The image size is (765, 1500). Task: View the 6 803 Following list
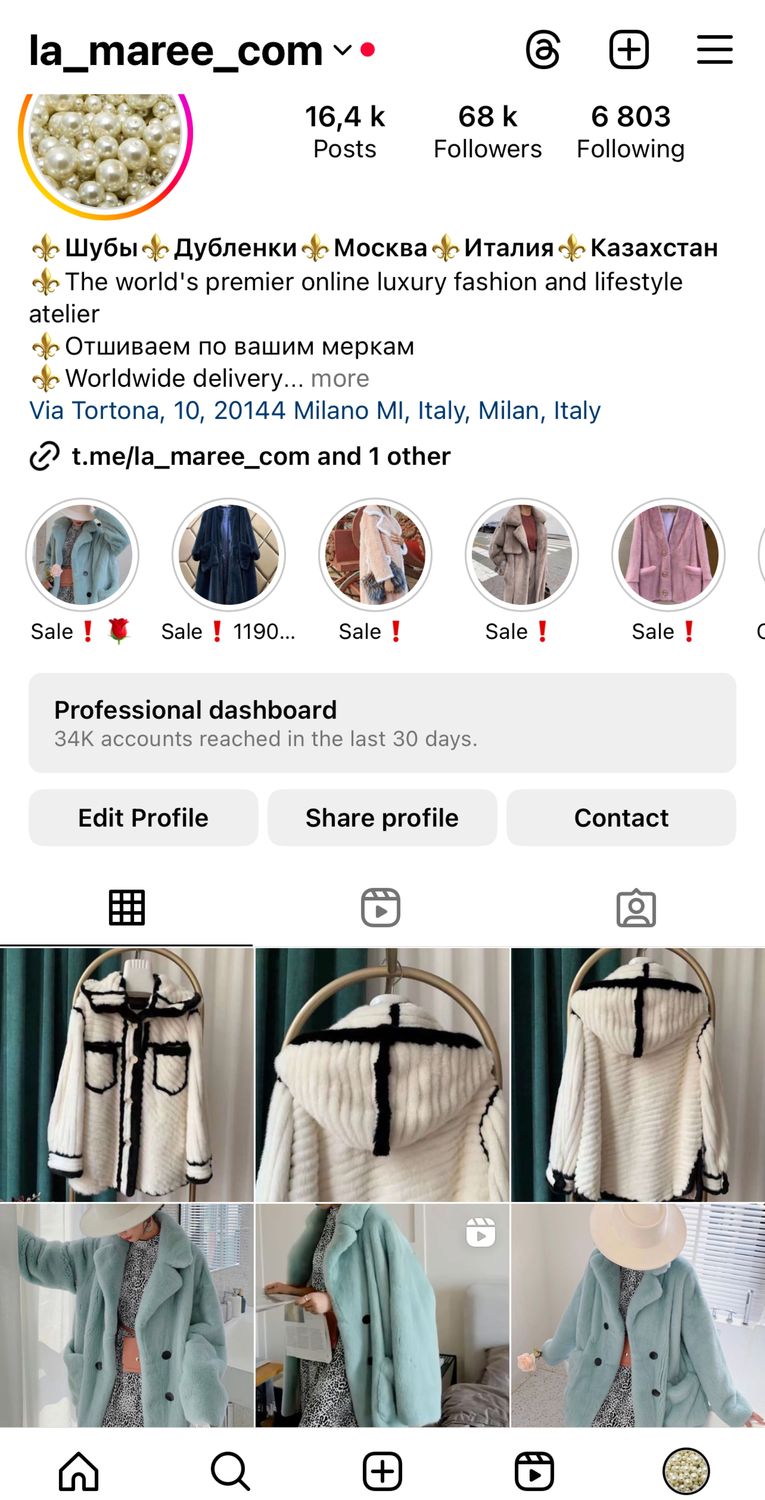click(630, 131)
